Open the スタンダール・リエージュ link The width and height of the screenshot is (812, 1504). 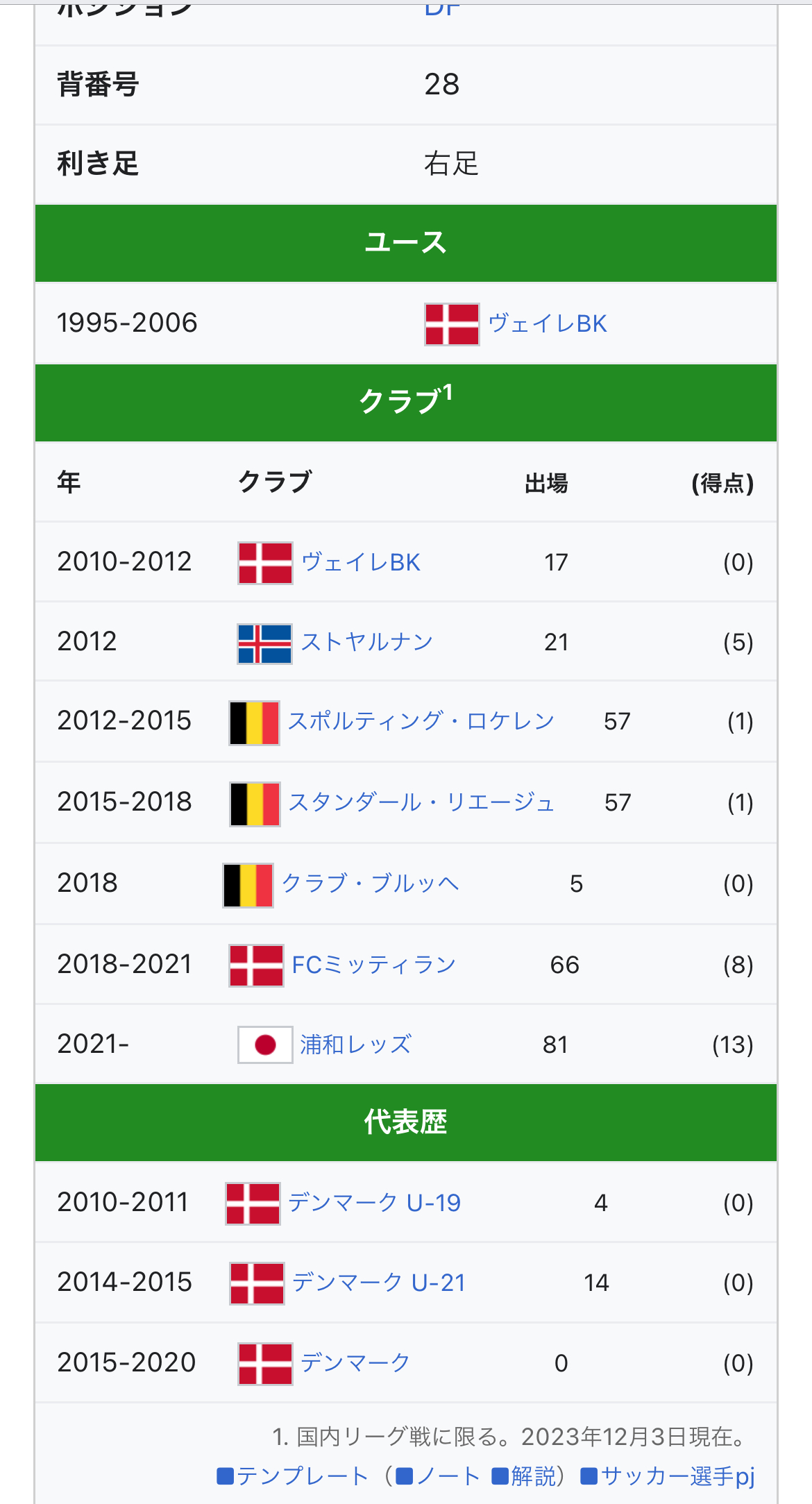[421, 802]
